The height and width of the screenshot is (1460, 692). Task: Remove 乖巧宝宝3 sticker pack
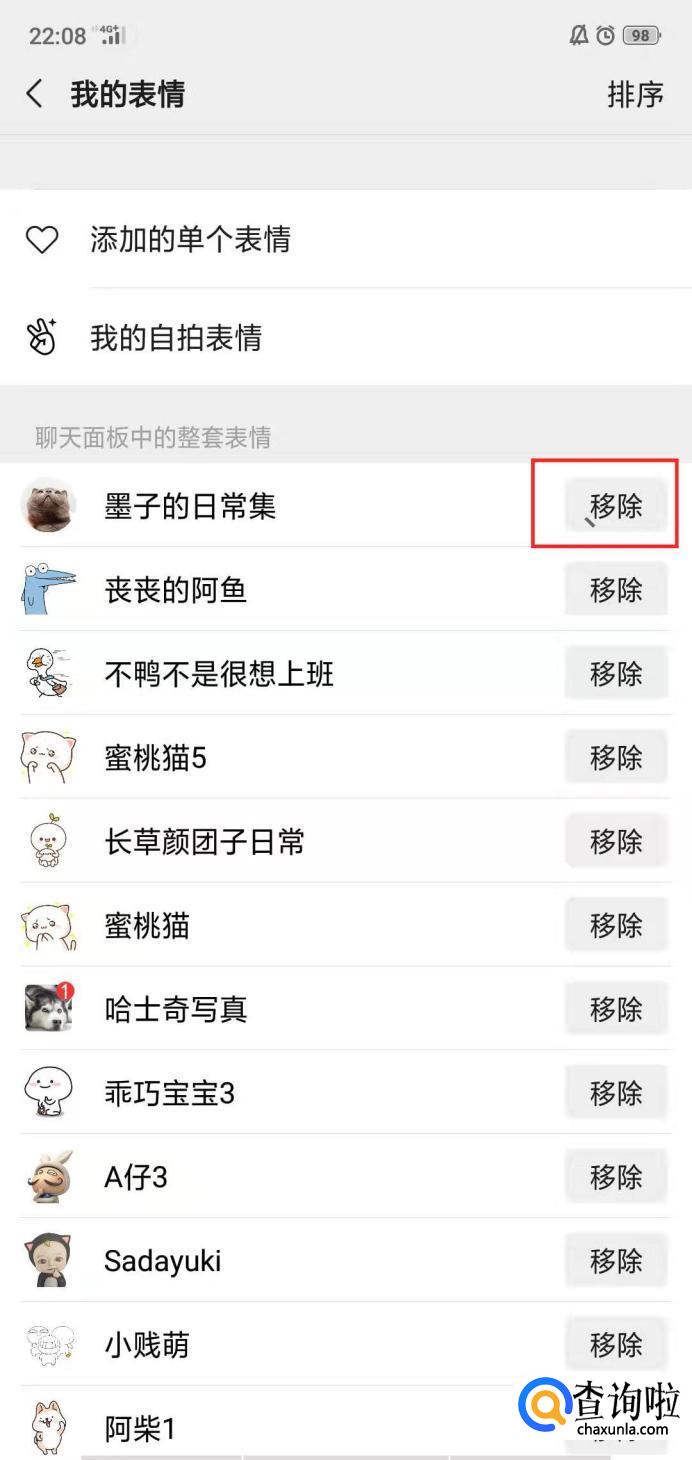(x=615, y=1094)
